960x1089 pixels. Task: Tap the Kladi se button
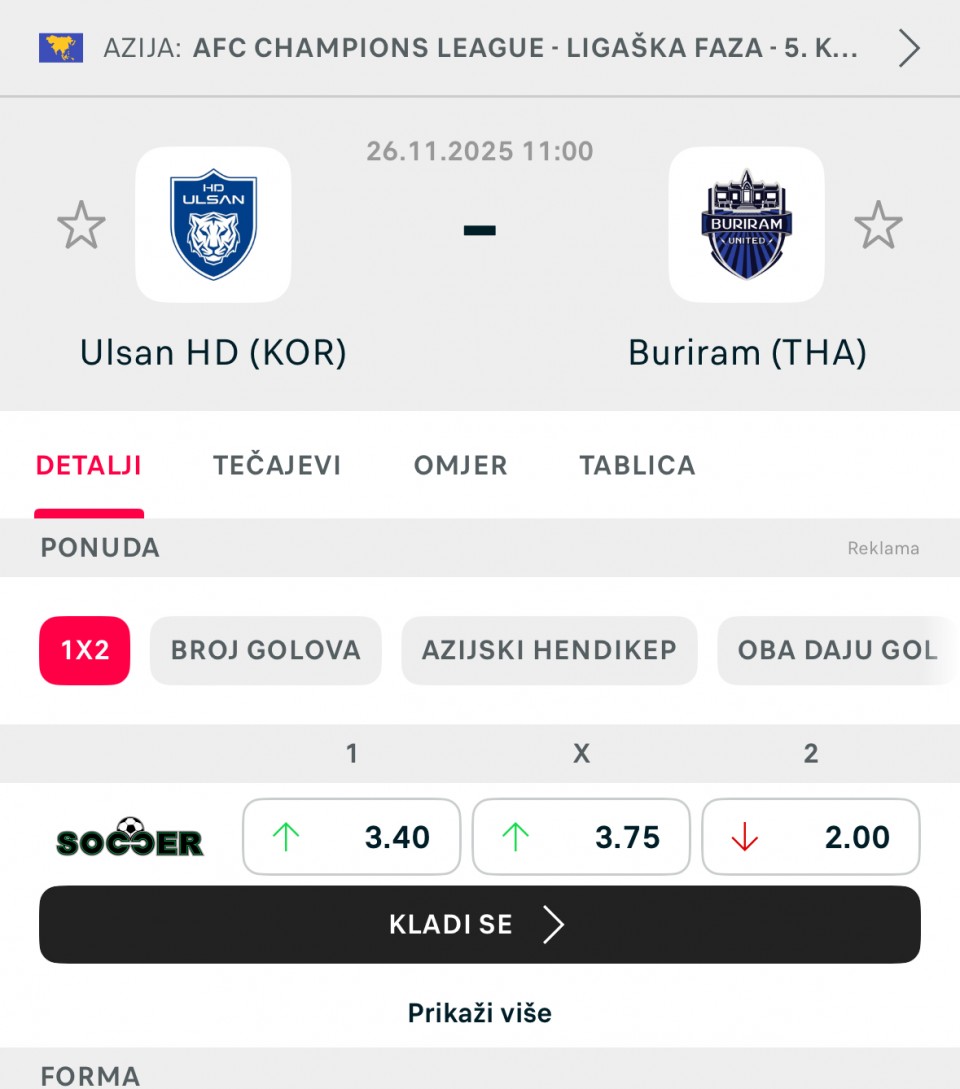tap(480, 925)
